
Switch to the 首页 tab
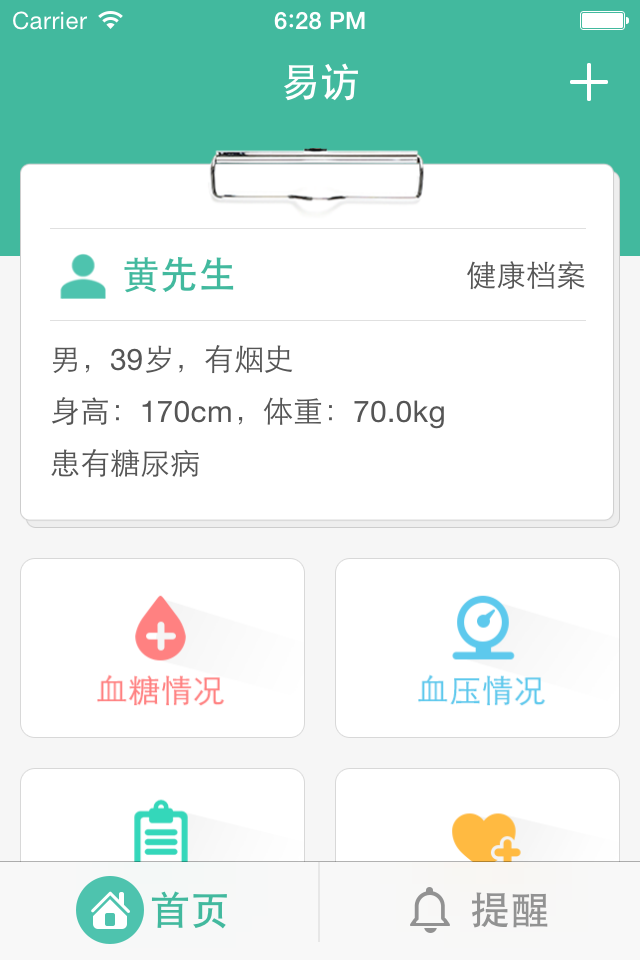(x=160, y=910)
